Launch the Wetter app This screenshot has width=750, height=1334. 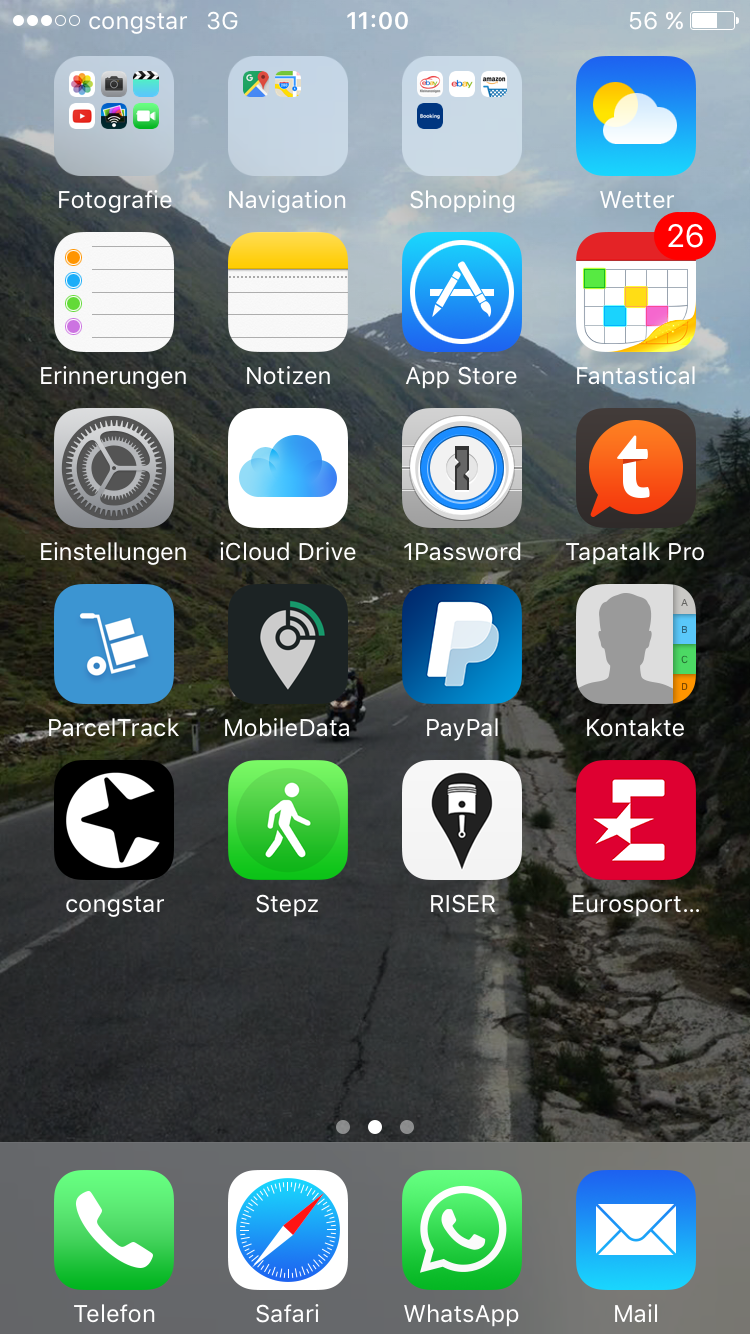[x=636, y=116]
